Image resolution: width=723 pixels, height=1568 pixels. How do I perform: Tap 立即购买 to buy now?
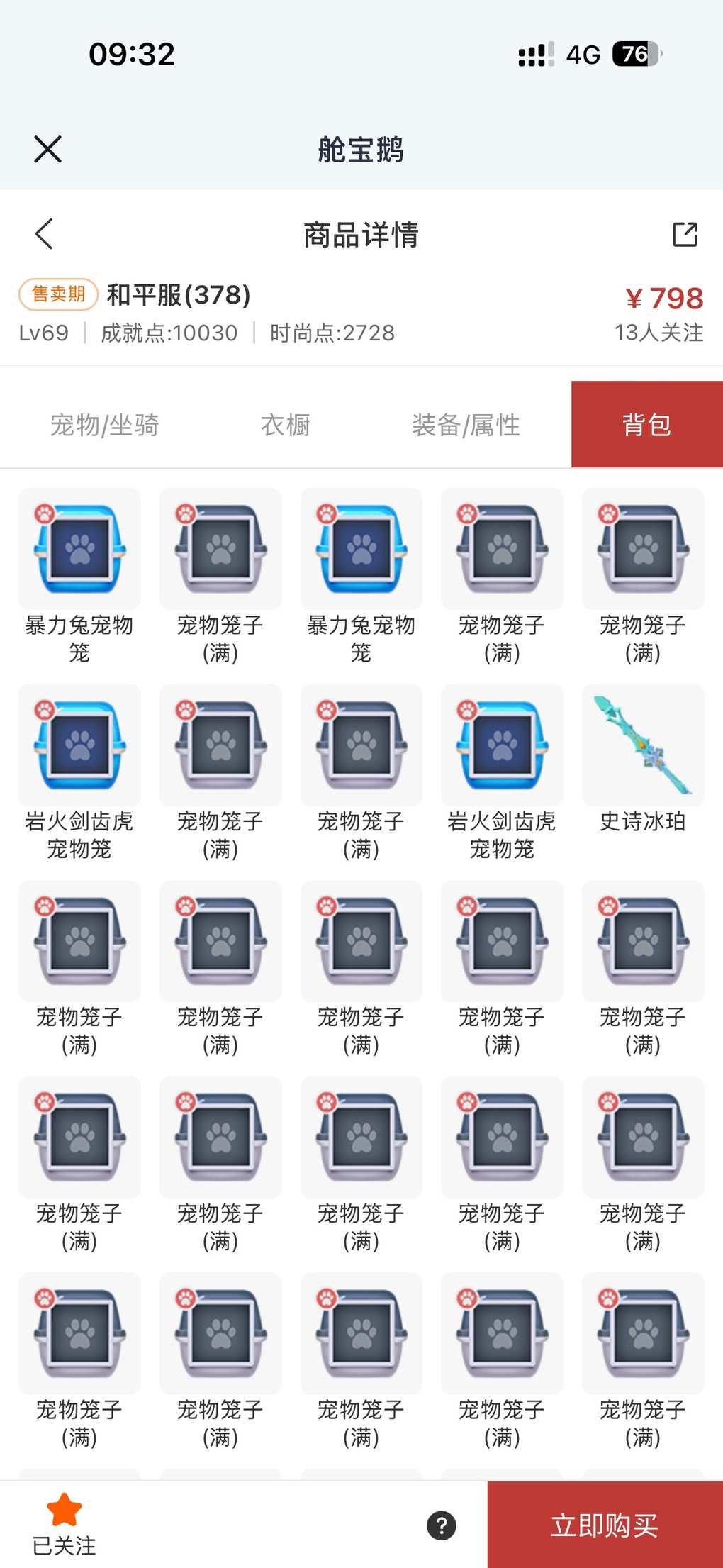(x=605, y=1525)
